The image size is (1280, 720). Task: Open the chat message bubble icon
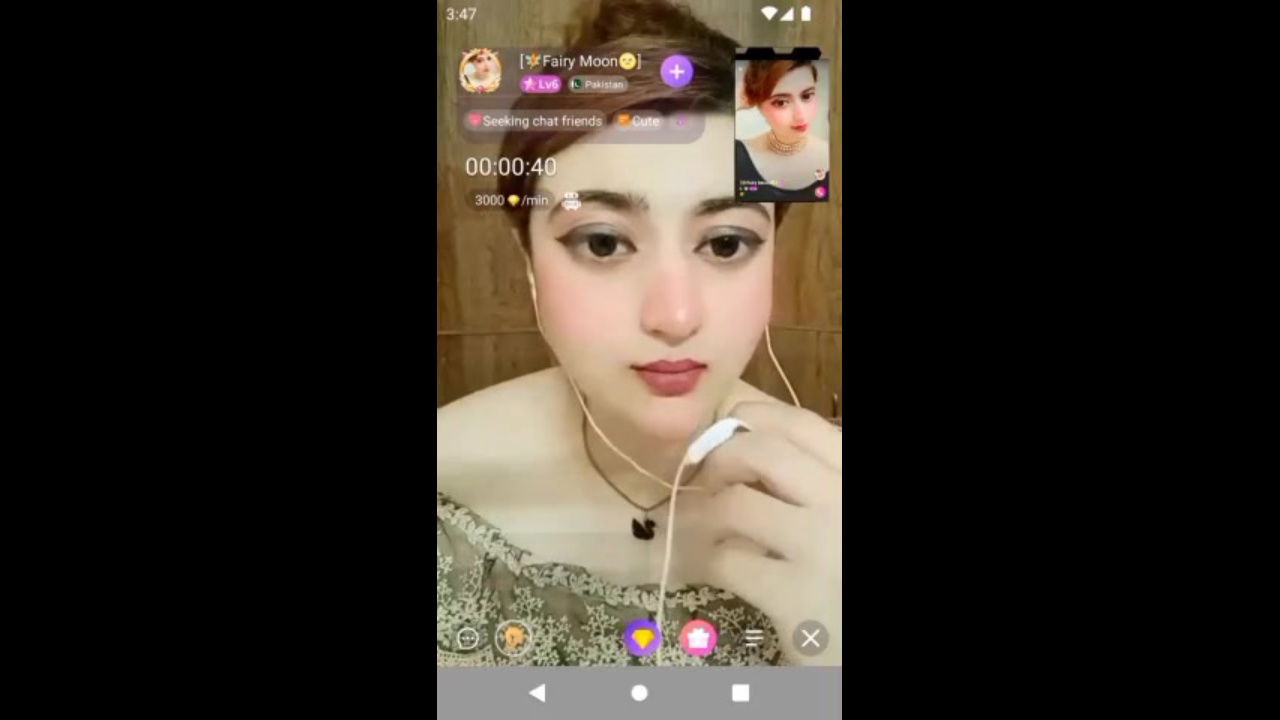[x=467, y=638]
